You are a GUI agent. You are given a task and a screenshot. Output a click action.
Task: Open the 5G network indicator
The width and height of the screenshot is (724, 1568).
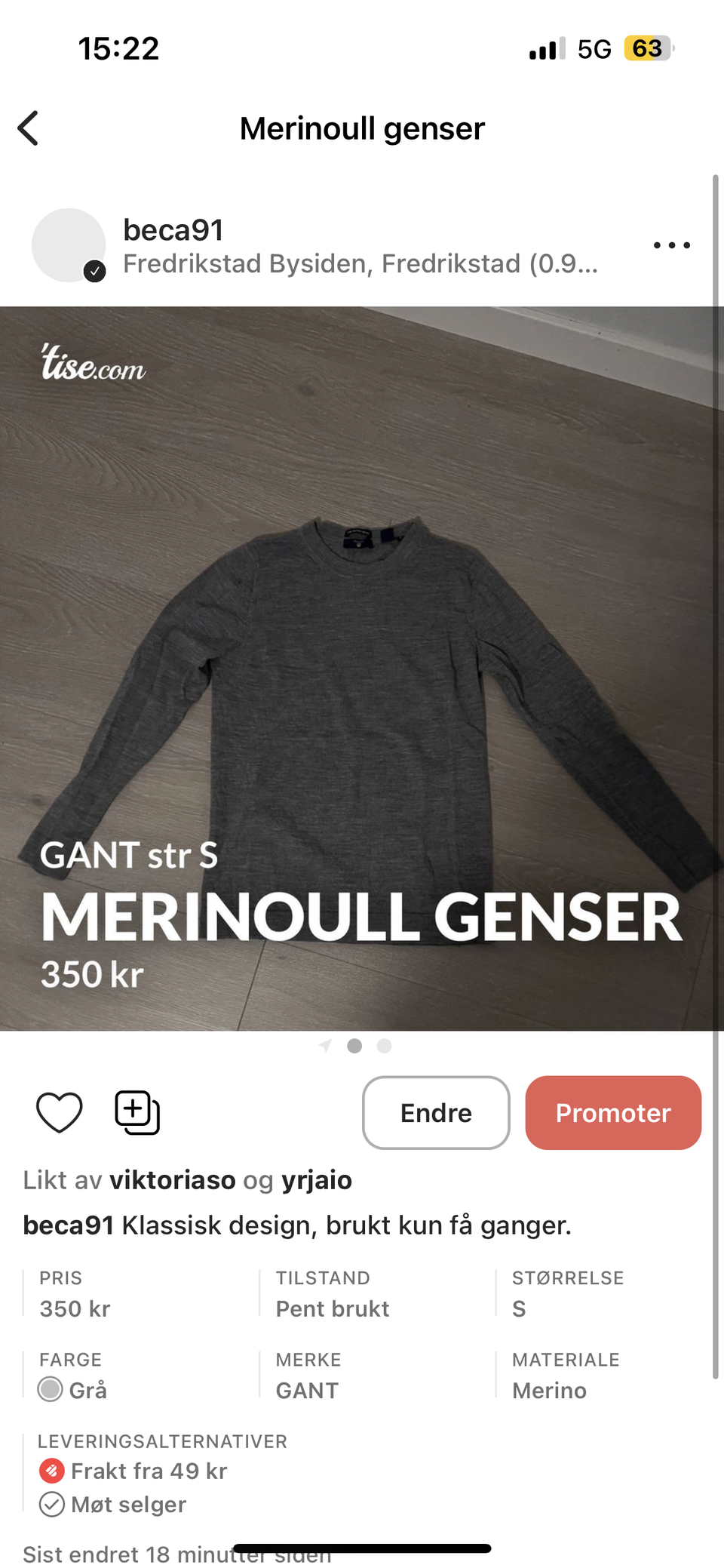point(595,48)
